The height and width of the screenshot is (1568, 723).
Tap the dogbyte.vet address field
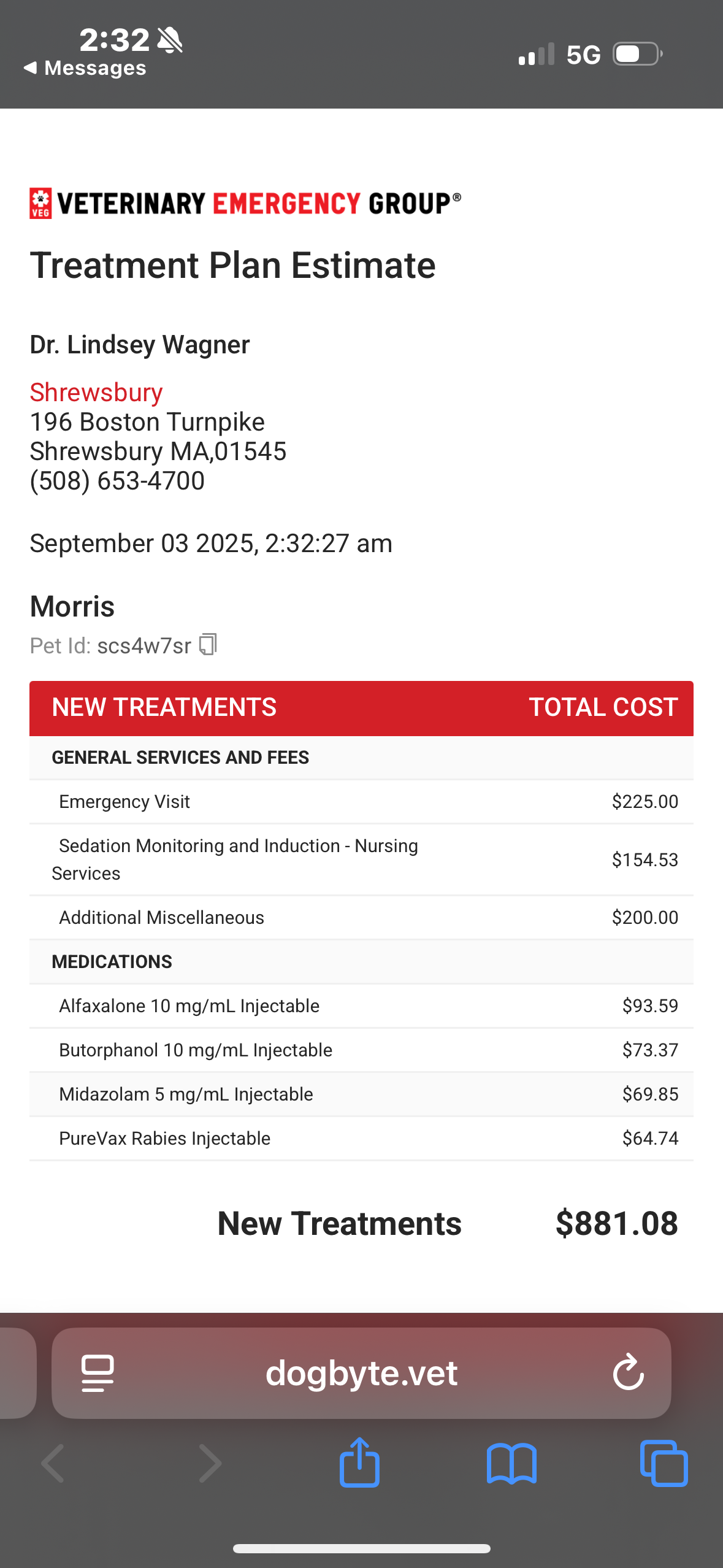coord(361,1373)
